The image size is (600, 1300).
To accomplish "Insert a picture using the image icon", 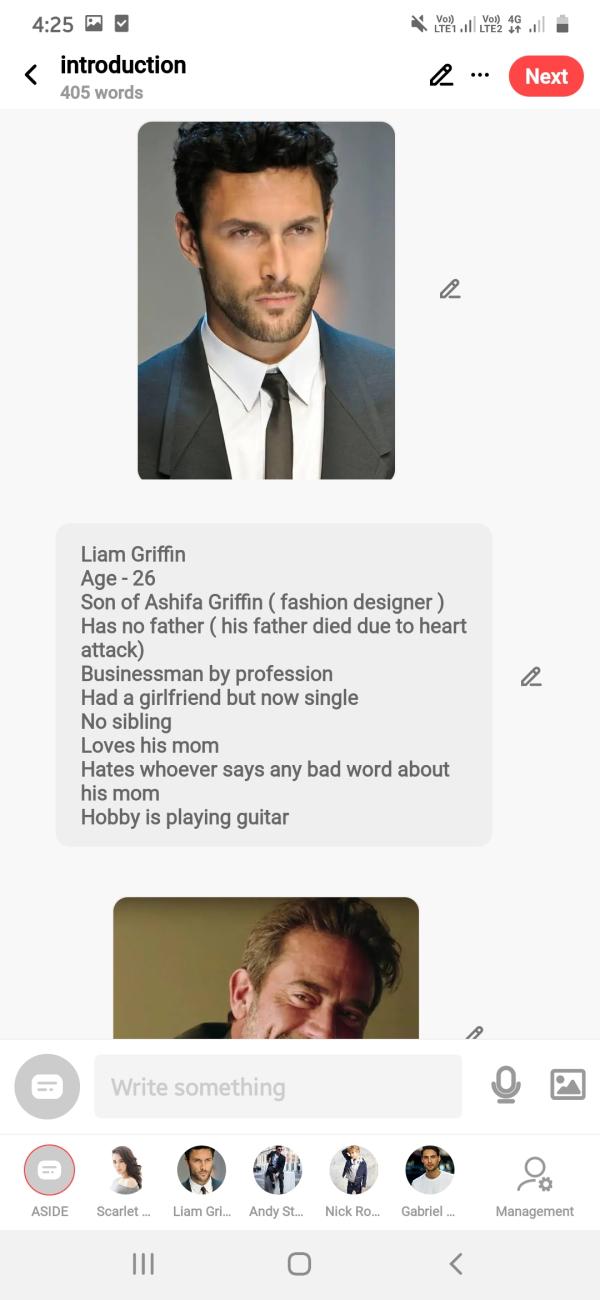I will pos(567,1085).
